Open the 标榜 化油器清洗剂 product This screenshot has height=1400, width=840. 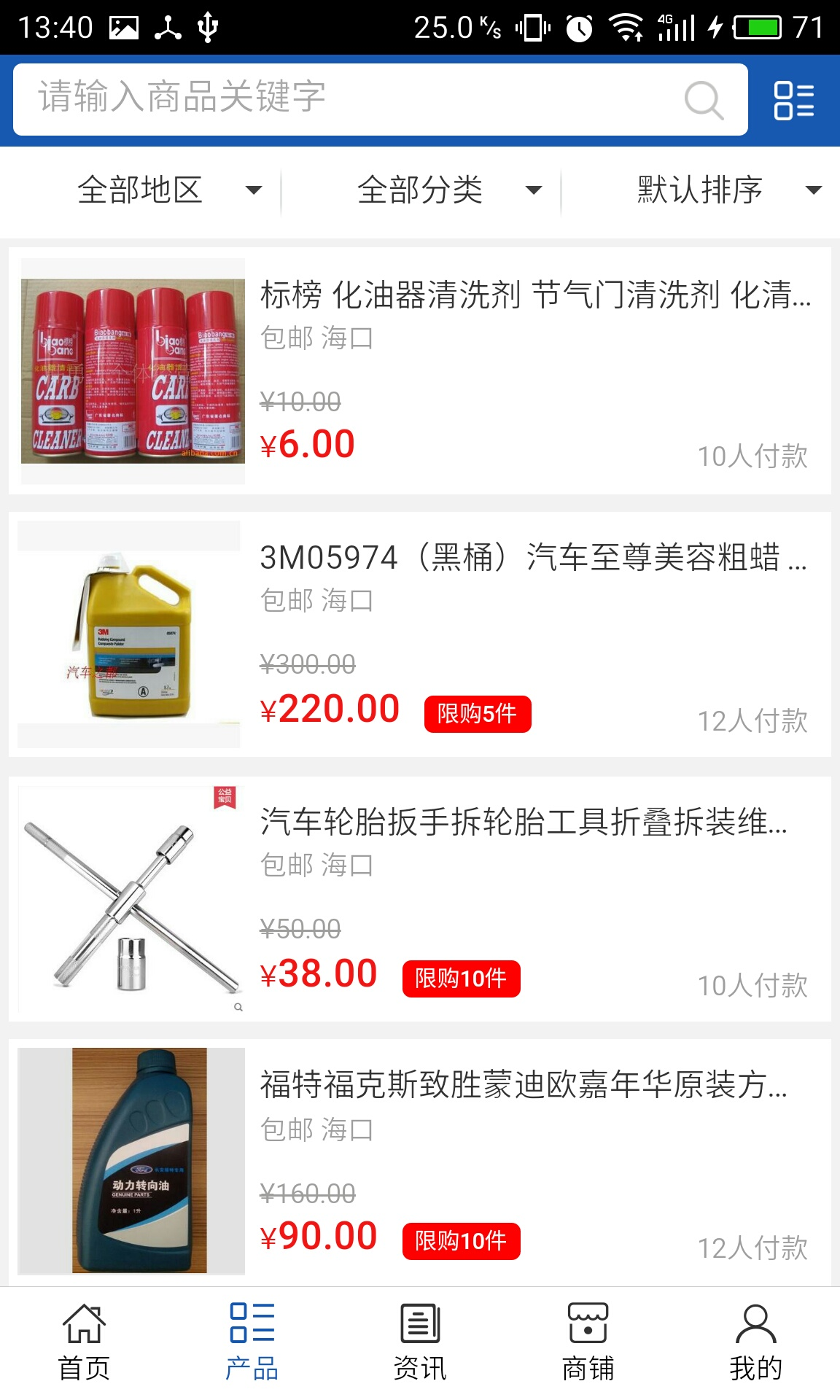[535, 295]
